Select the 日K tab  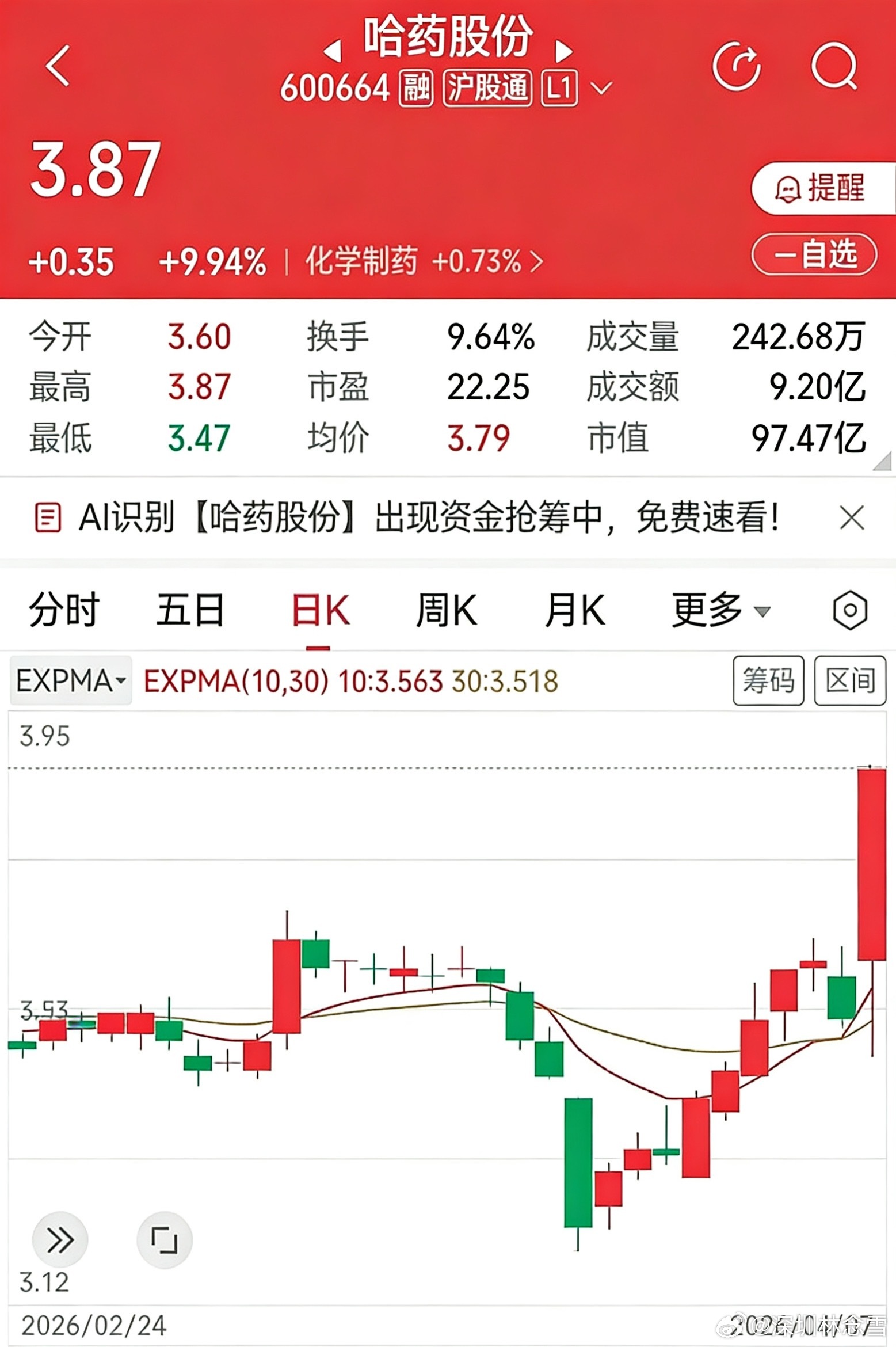tap(320, 610)
